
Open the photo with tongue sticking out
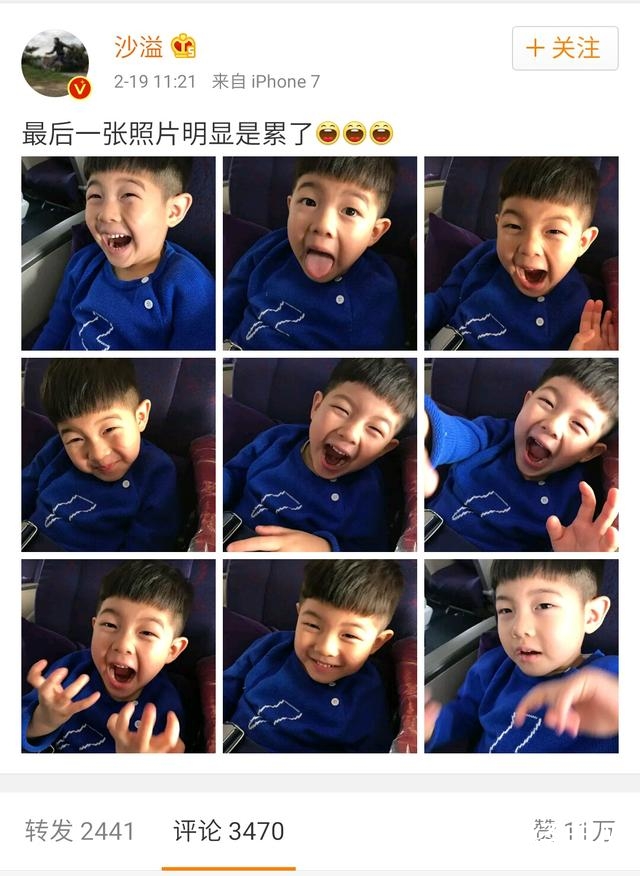[320, 253]
